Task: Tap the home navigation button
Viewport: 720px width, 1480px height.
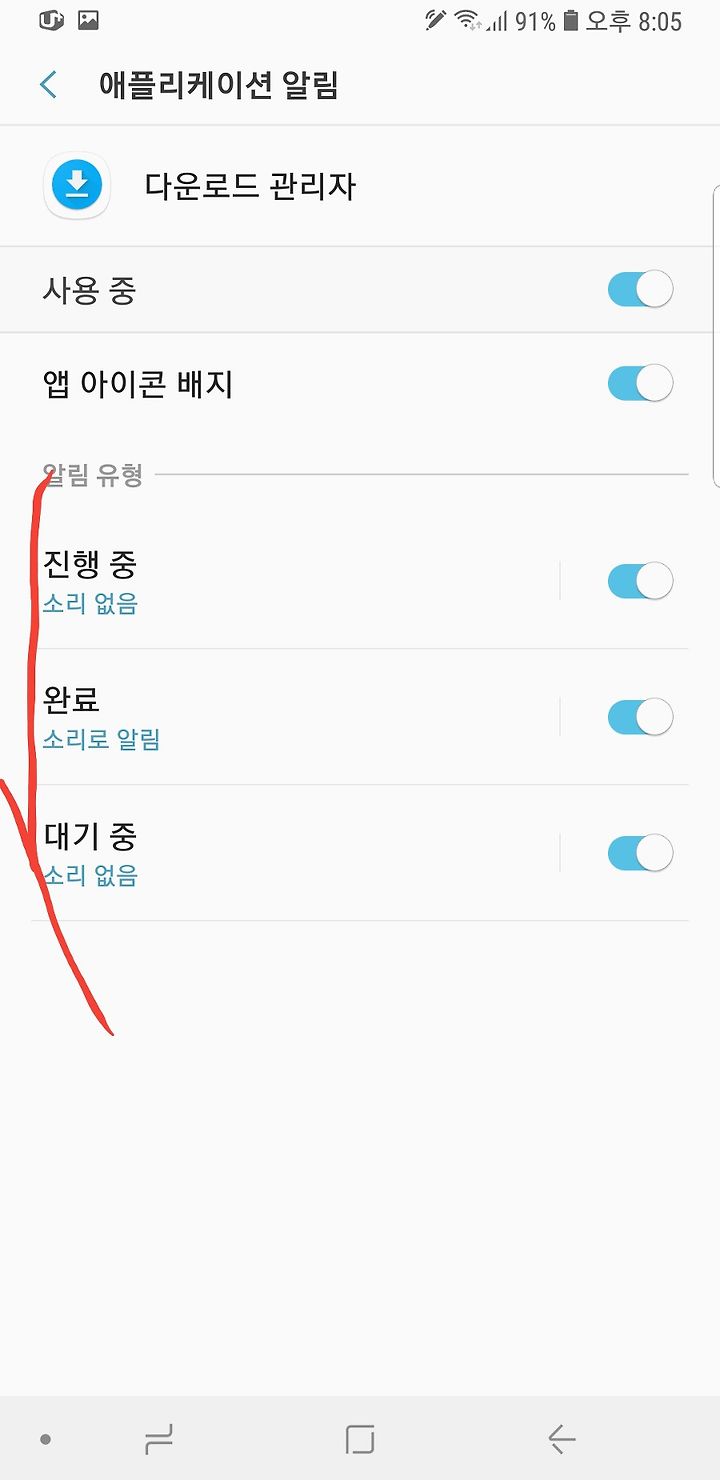Action: coord(360,1439)
